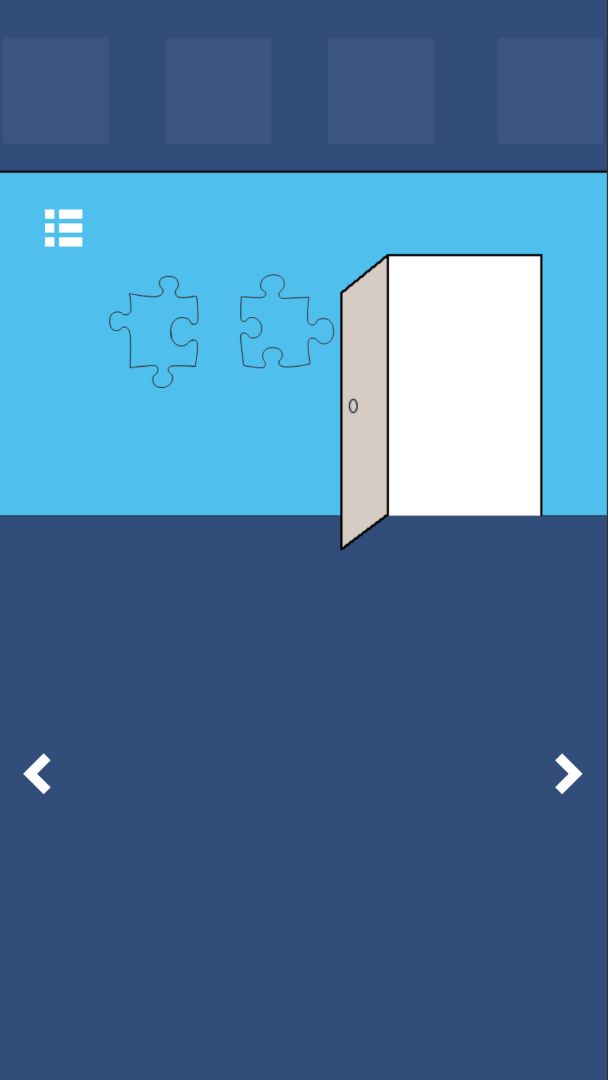Turn to the next view with right arrow
608x1080 pixels.
point(568,774)
